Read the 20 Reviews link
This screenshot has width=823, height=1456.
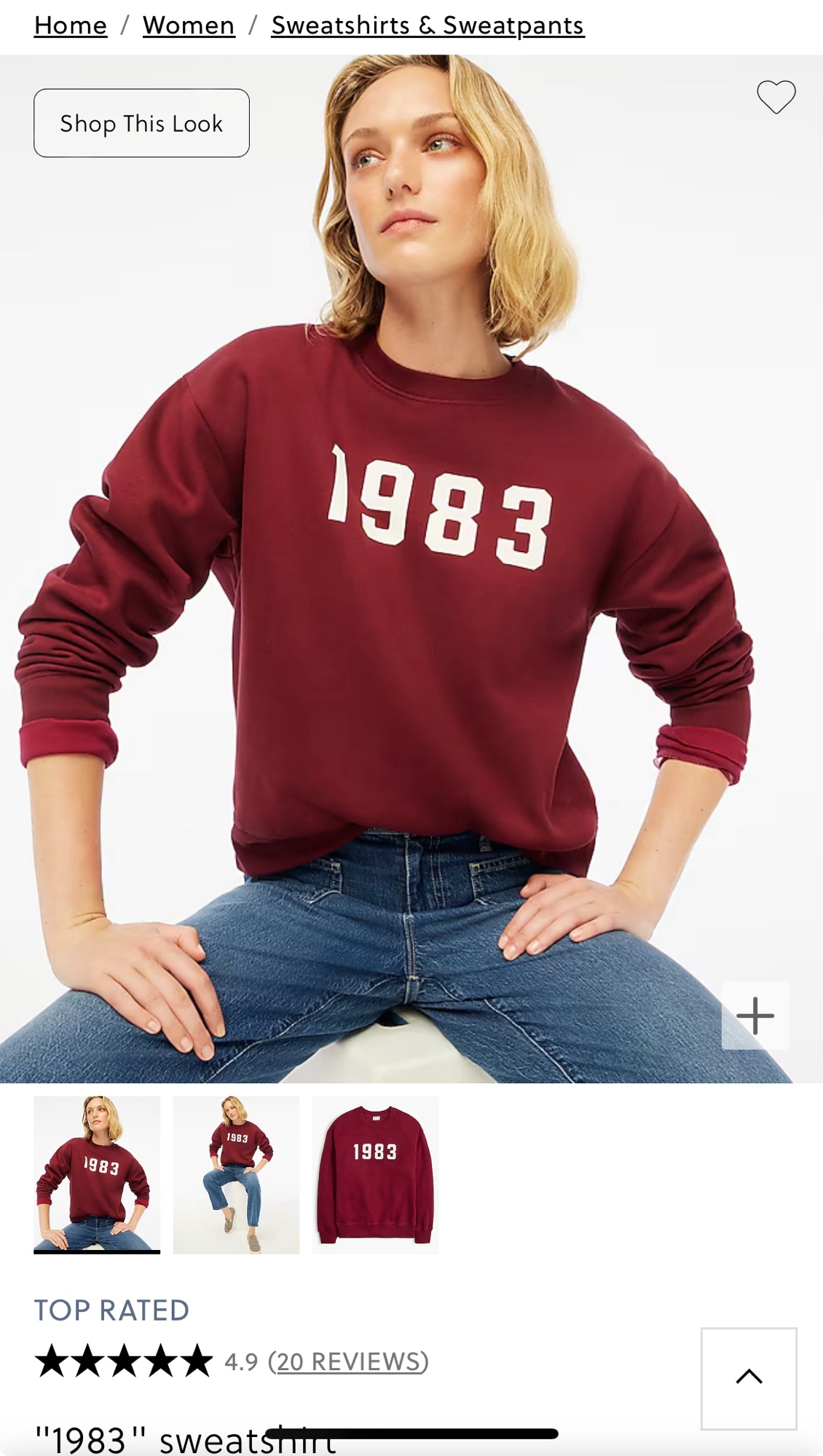[348, 1361]
